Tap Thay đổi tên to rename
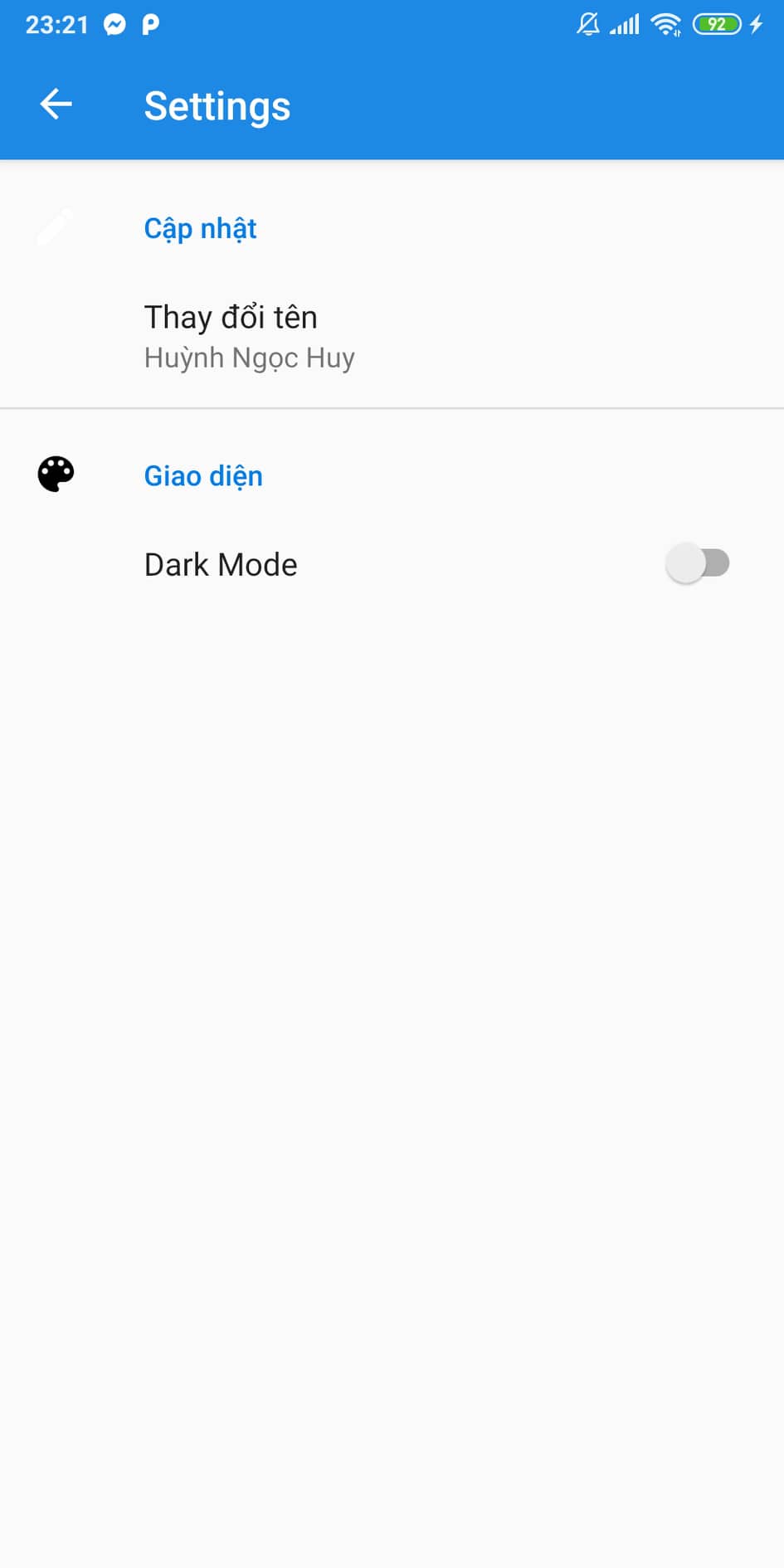Viewport: 784px width, 1568px height. [x=231, y=317]
